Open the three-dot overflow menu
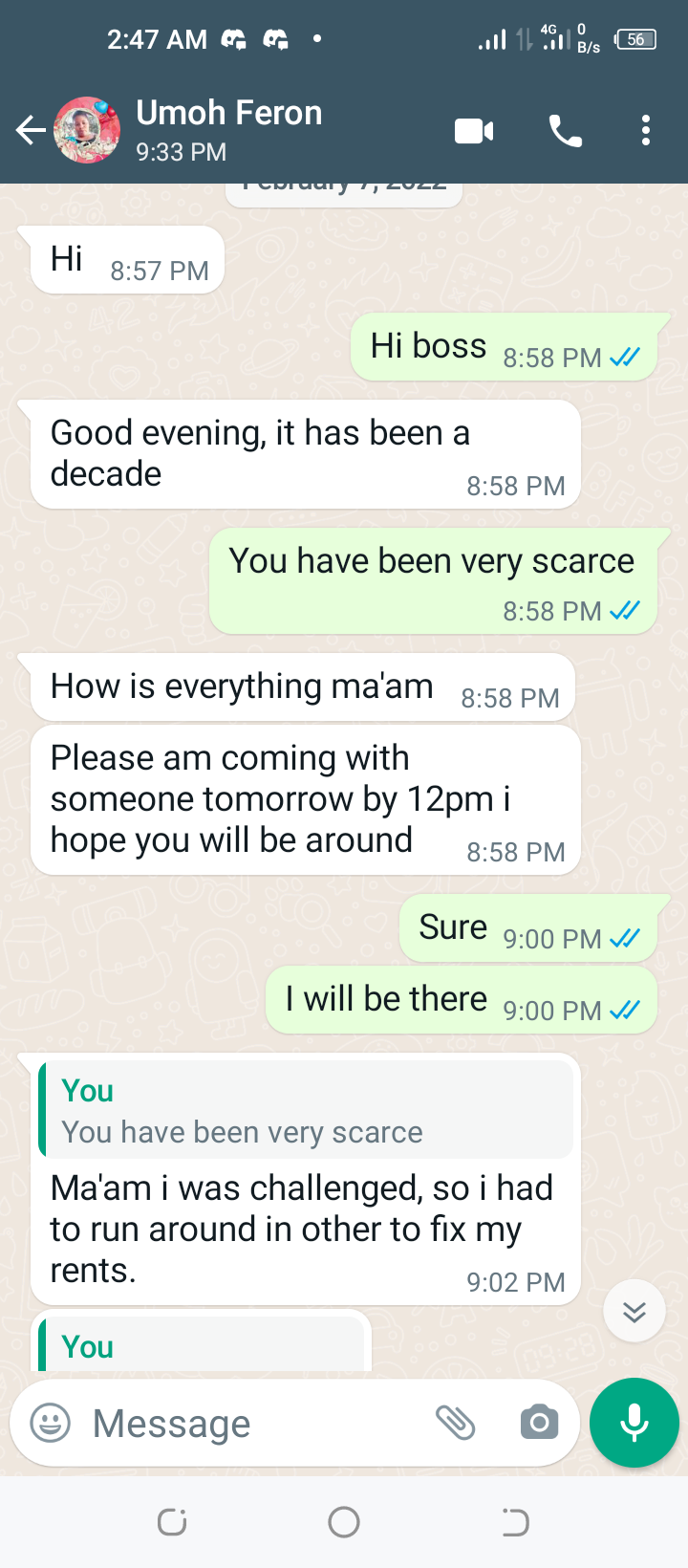Image resolution: width=688 pixels, height=1568 pixels. pyautogui.click(x=646, y=130)
